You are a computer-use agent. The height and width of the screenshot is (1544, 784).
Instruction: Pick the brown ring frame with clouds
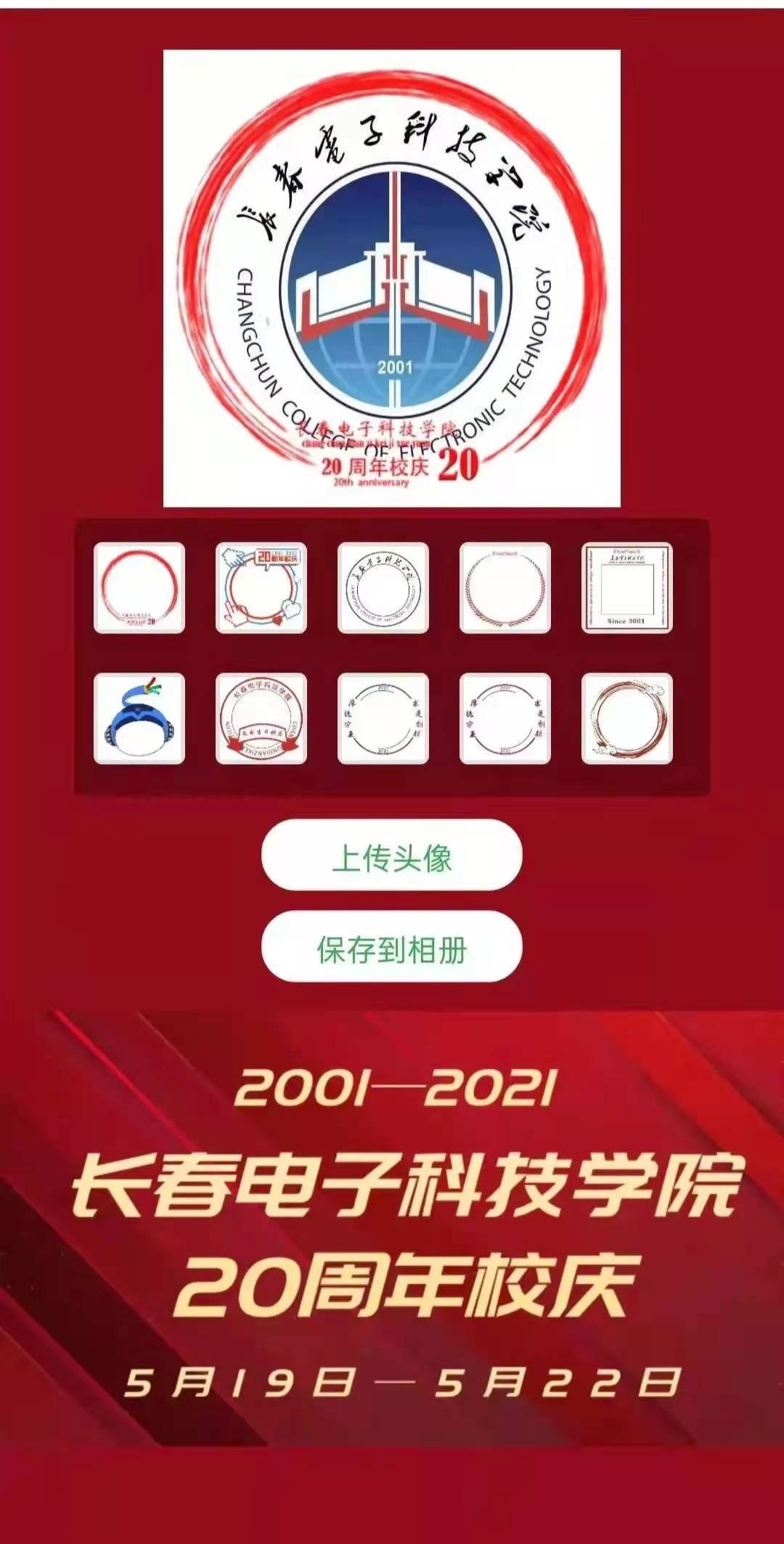tap(627, 718)
